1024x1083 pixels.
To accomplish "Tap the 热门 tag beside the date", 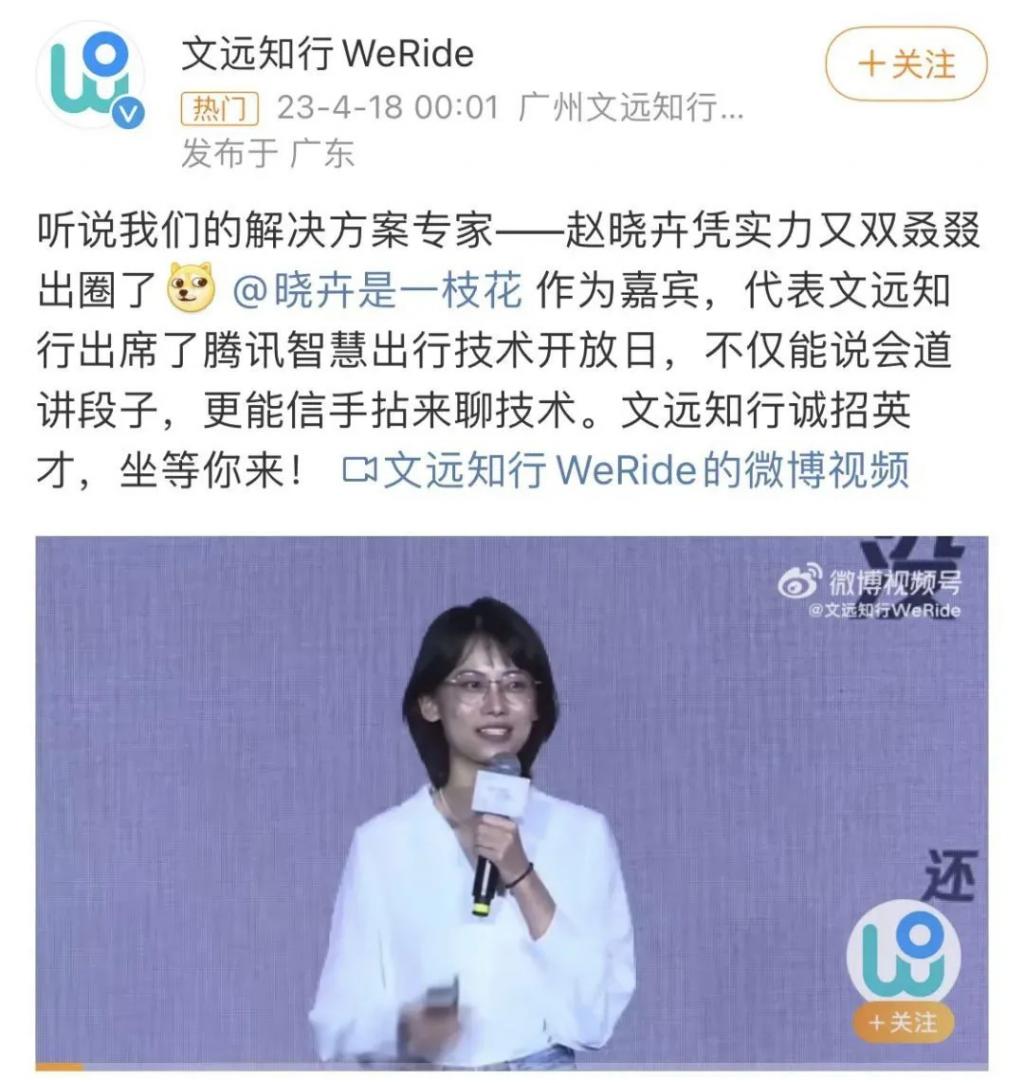I will [220, 108].
